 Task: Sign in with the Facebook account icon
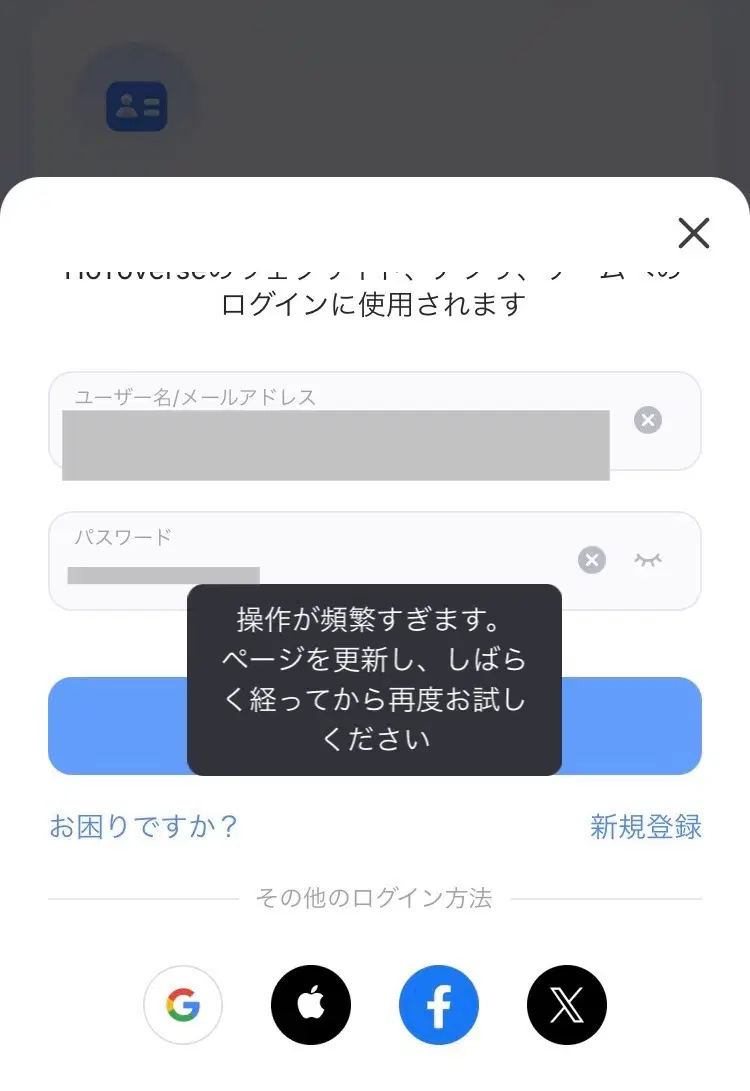pos(439,1005)
